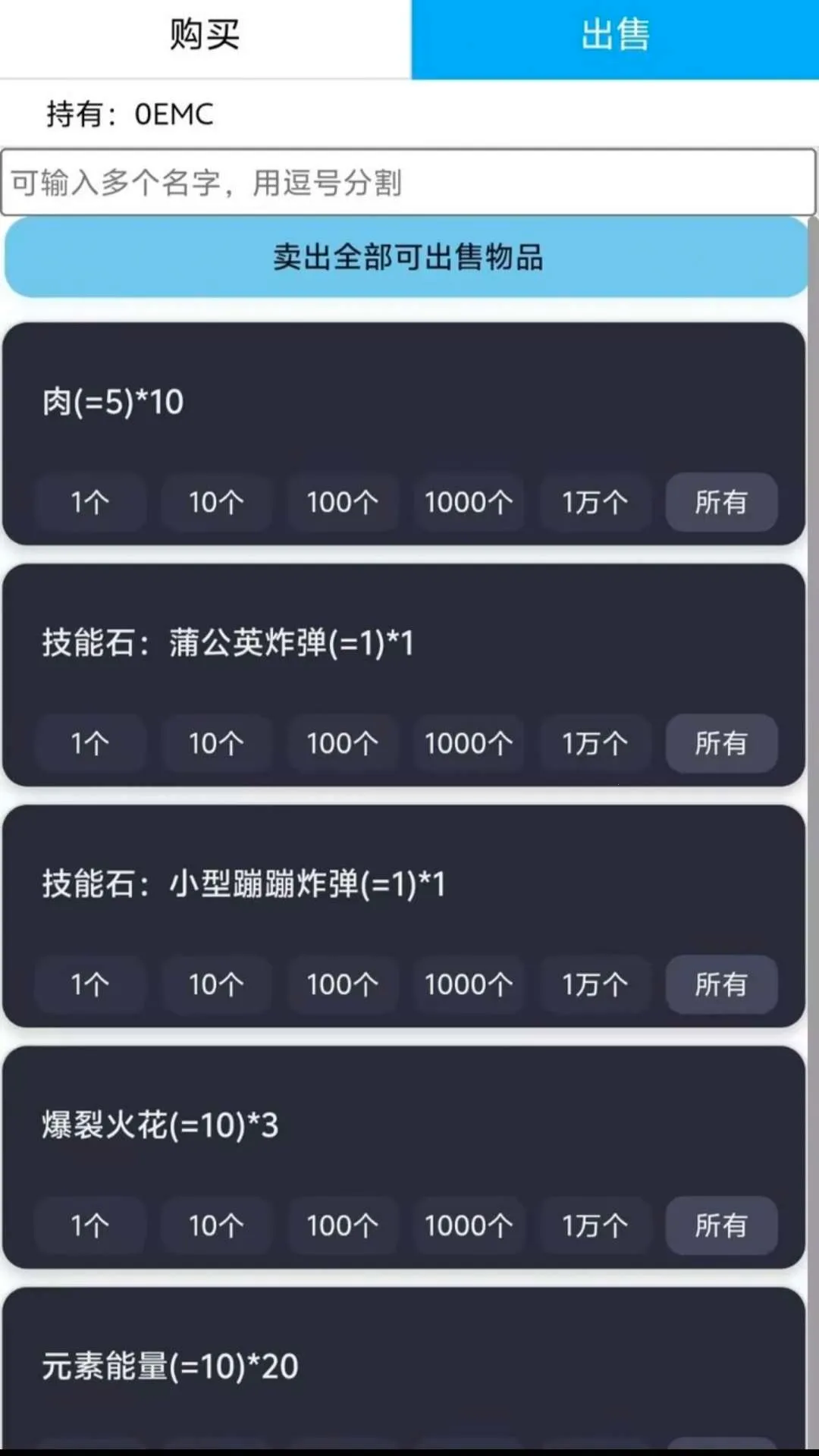Sell 100个 of 肉
Viewport: 819px width, 1456px height.
[x=342, y=502]
